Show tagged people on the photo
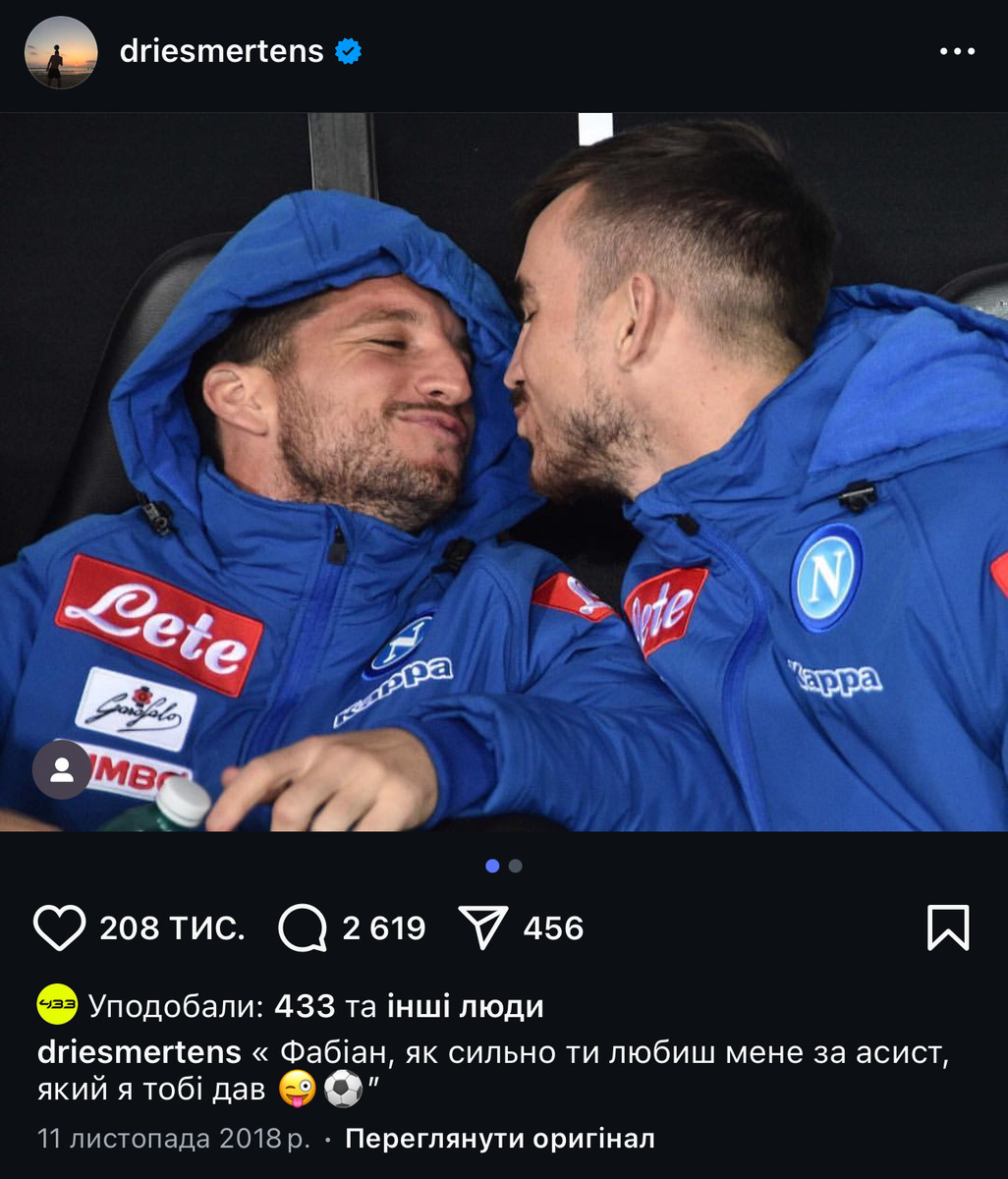The height and width of the screenshot is (1179, 1008). coord(62,769)
